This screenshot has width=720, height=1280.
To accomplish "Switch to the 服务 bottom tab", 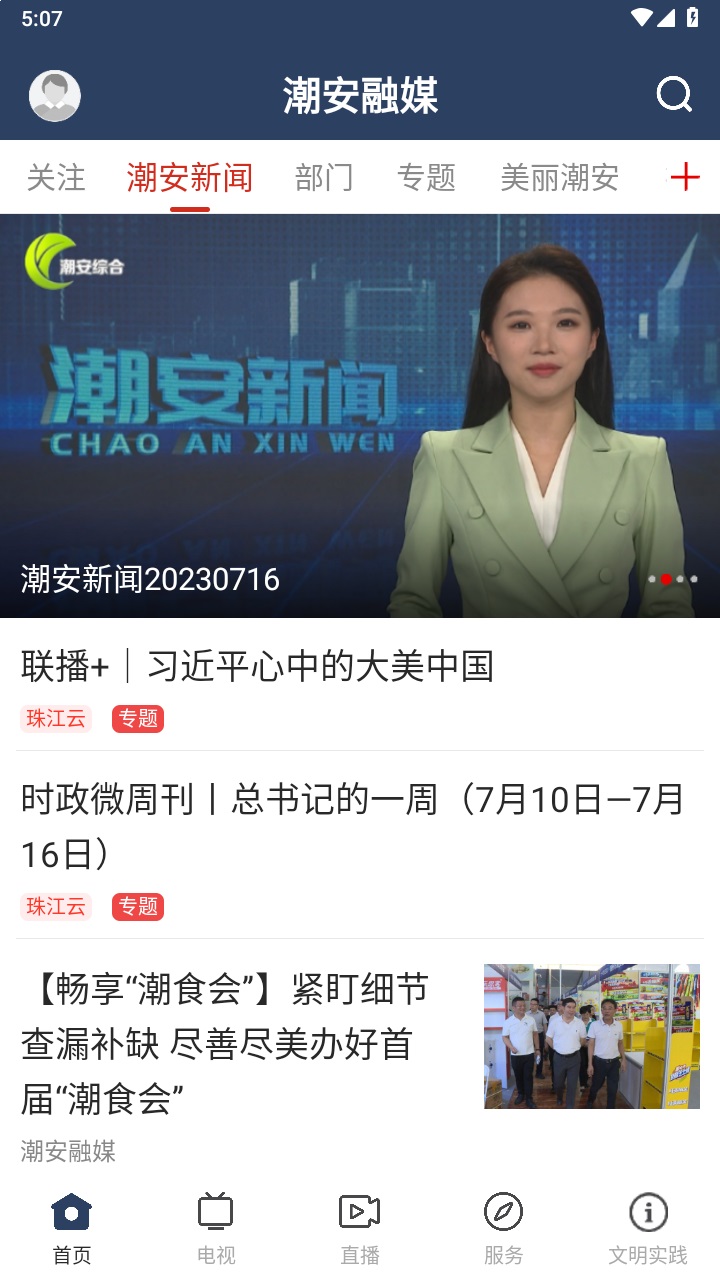I will (504, 1229).
